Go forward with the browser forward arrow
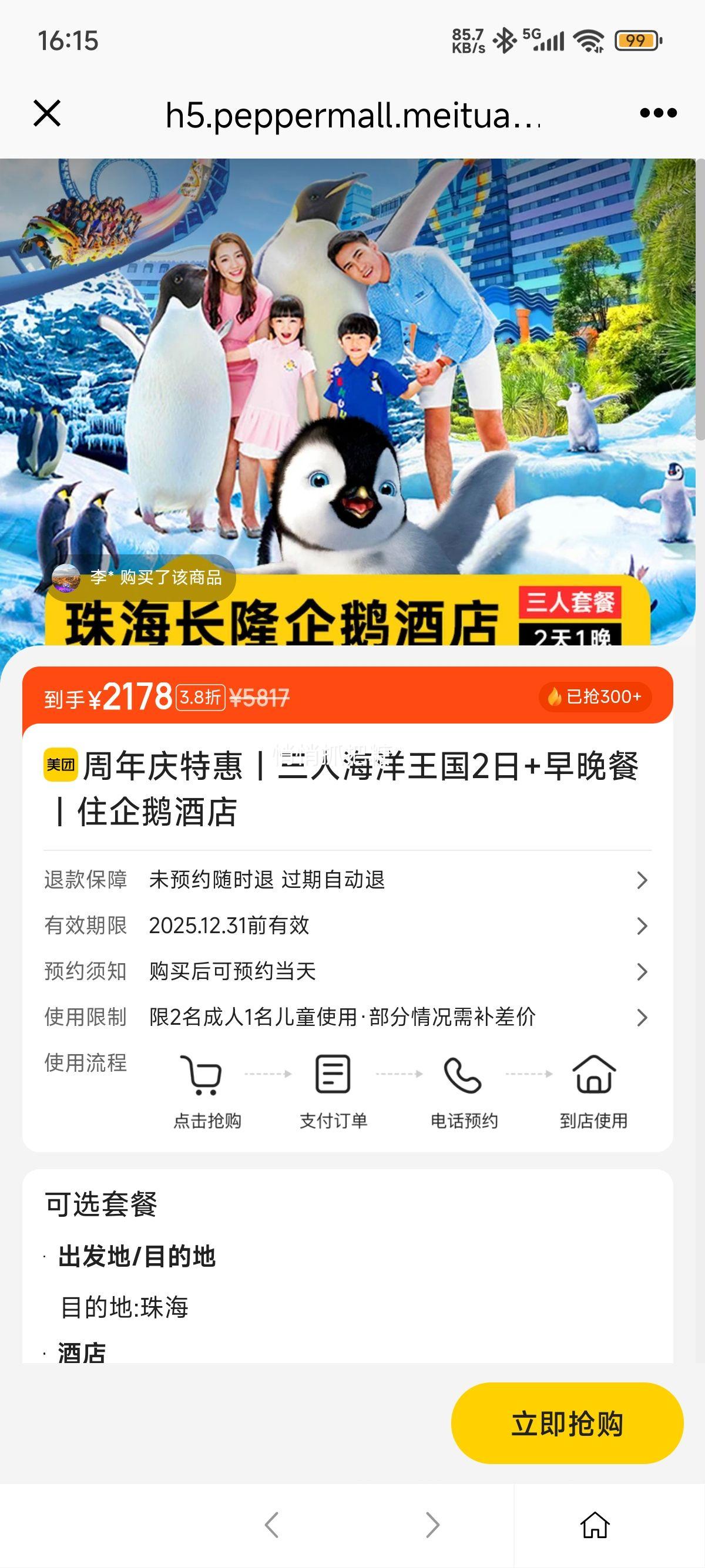The image size is (705, 1568). click(x=432, y=1525)
